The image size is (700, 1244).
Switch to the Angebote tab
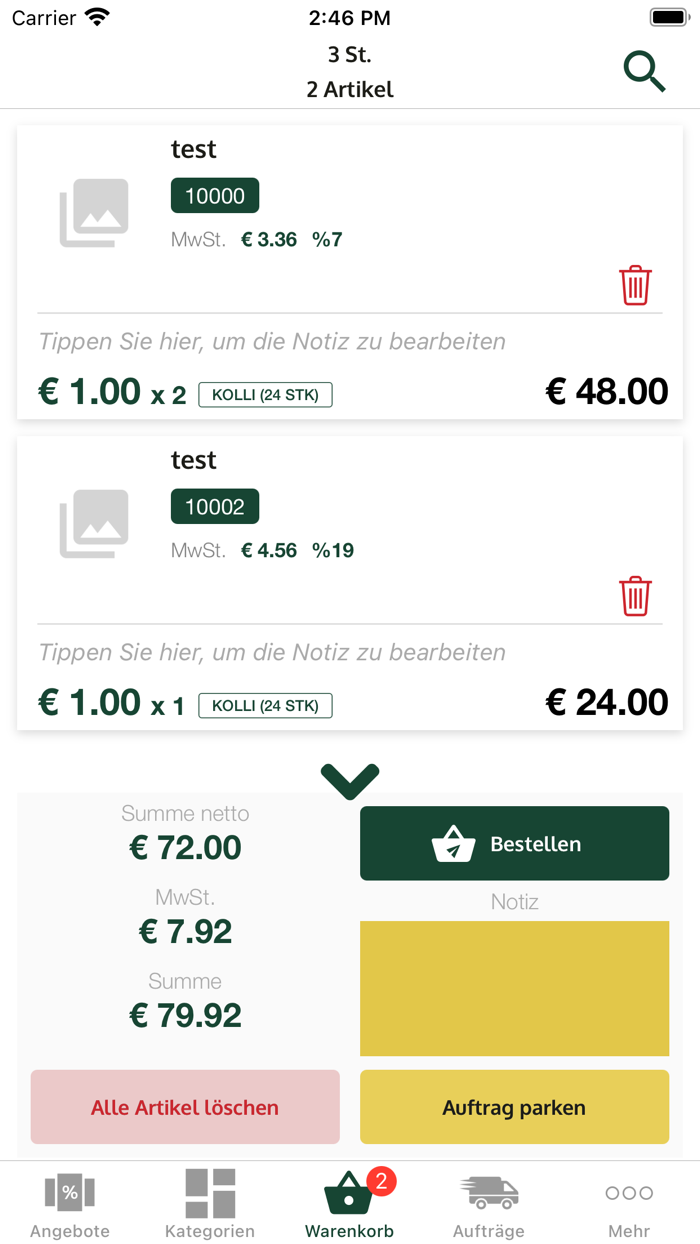[x=70, y=1203]
